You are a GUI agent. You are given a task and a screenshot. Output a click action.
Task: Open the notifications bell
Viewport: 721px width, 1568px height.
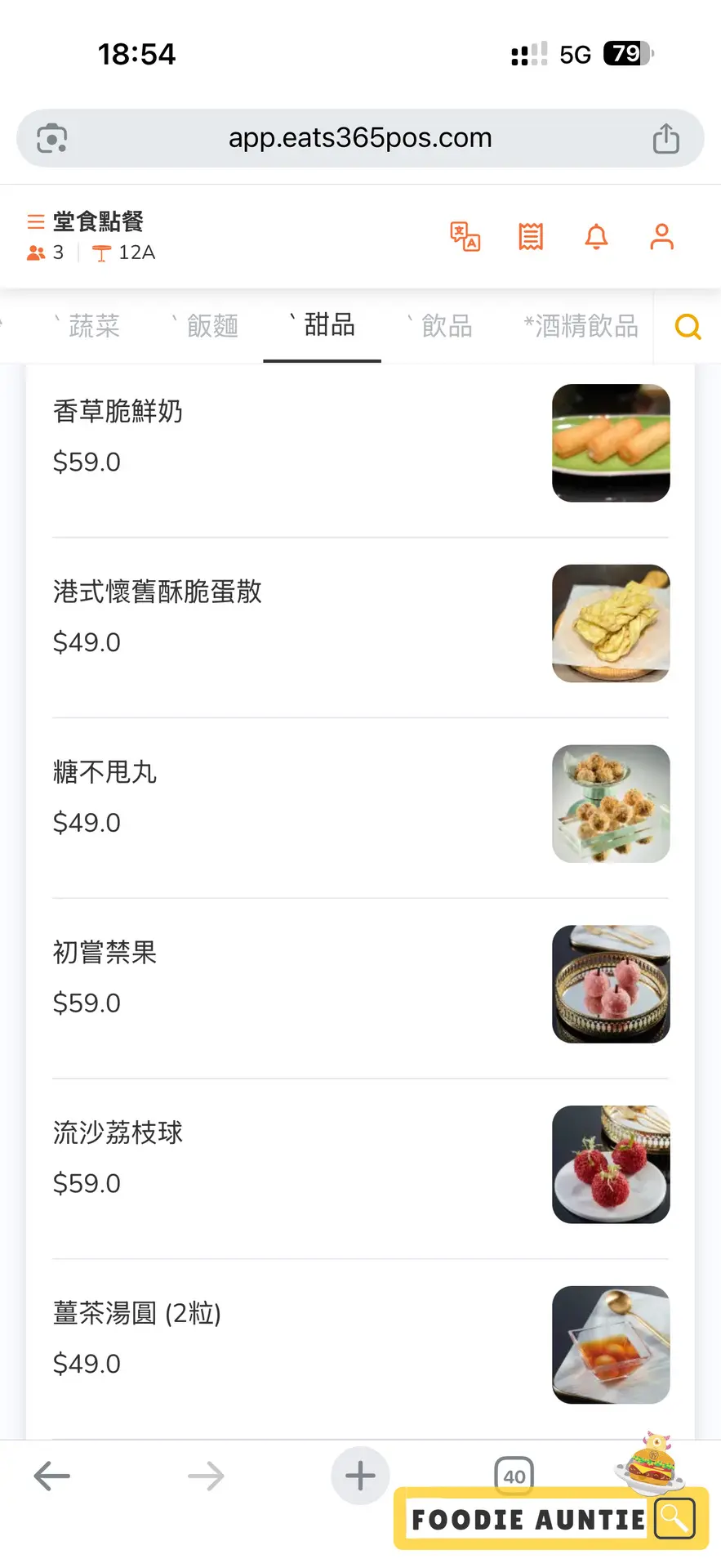(x=597, y=237)
